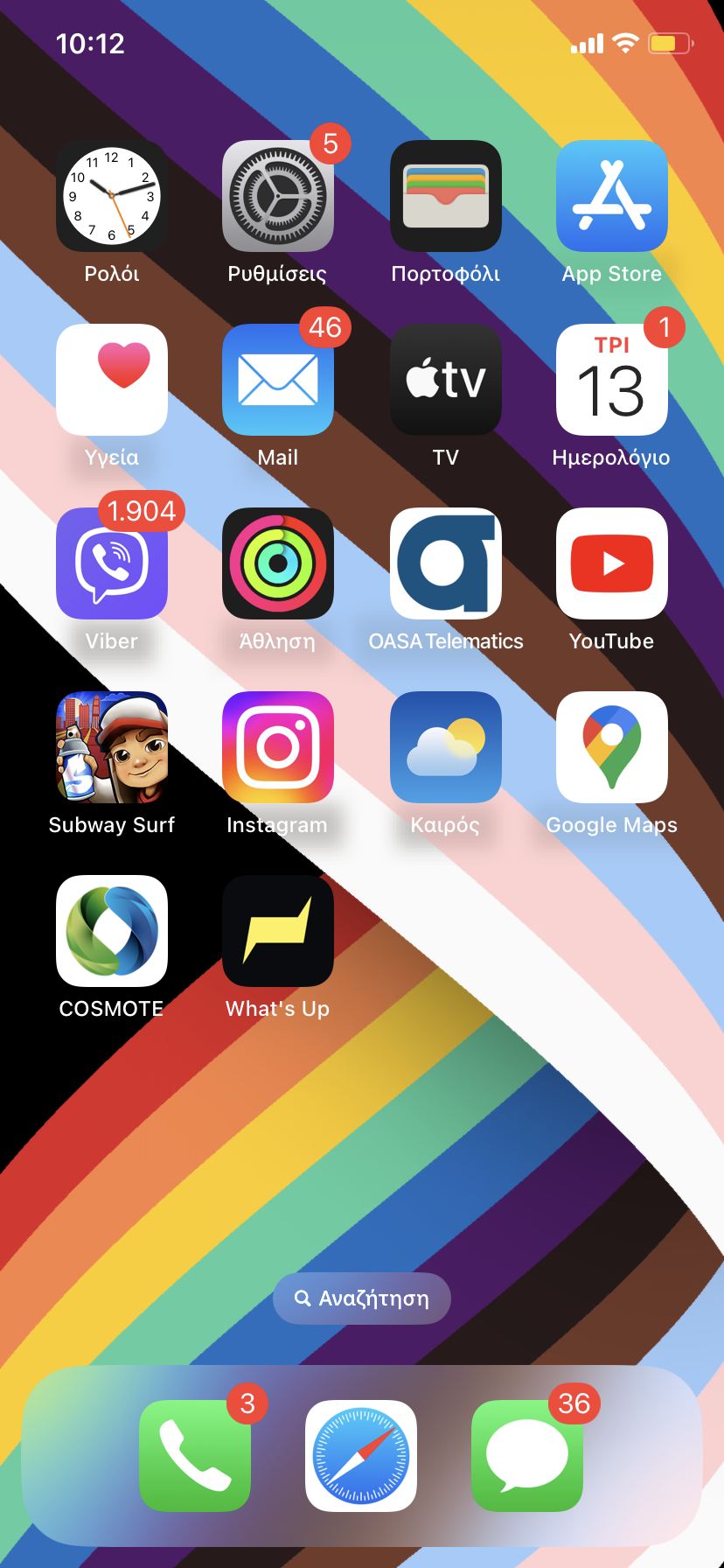Launch Ρυθμίσεις settings app
The height and width of the screenshot is (1568, 724).
click(278, 196)
